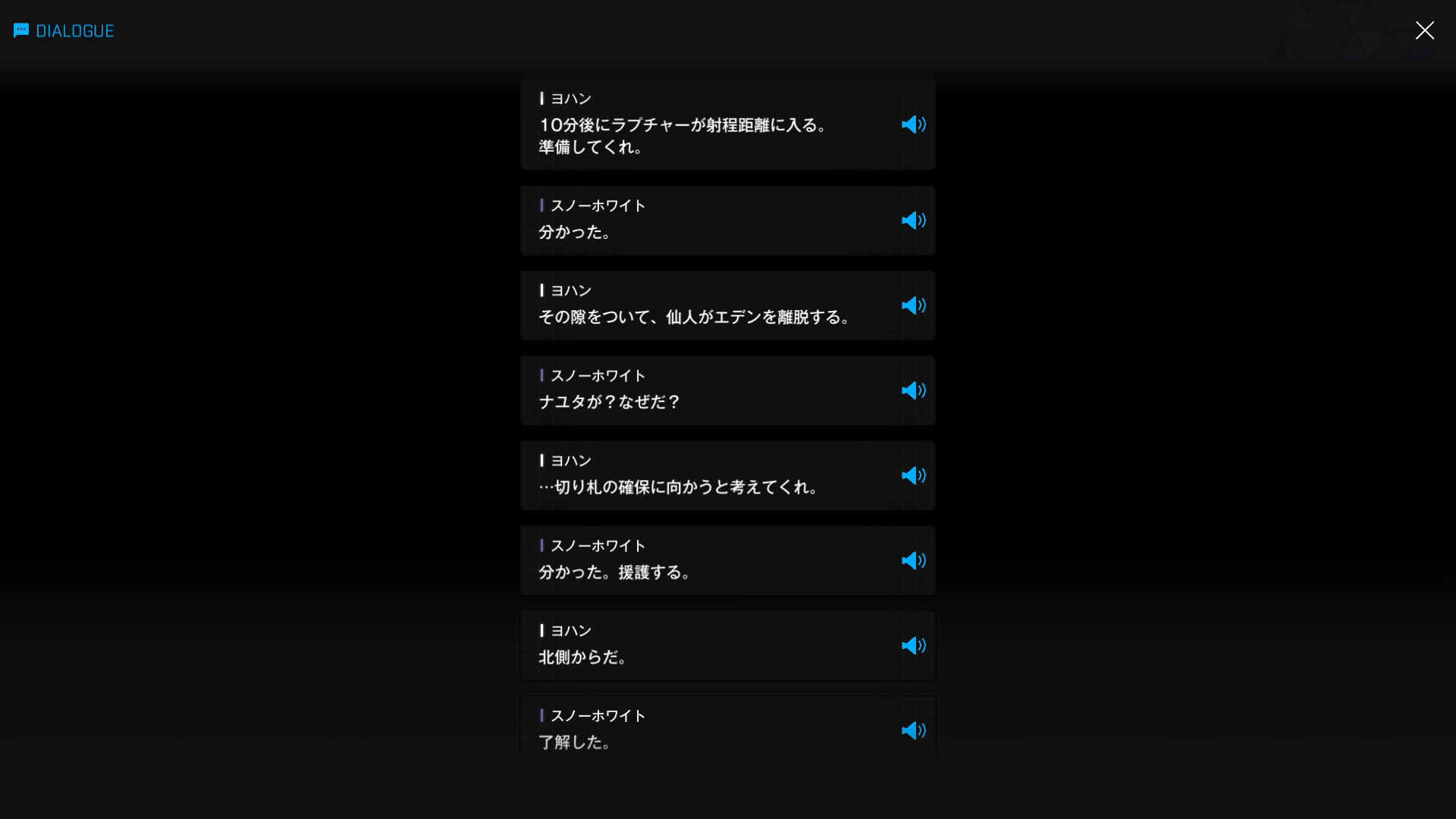The image size is (1456, 819).
Task: Play voice for "分かった。援護する。"
Action: [913, 560]
